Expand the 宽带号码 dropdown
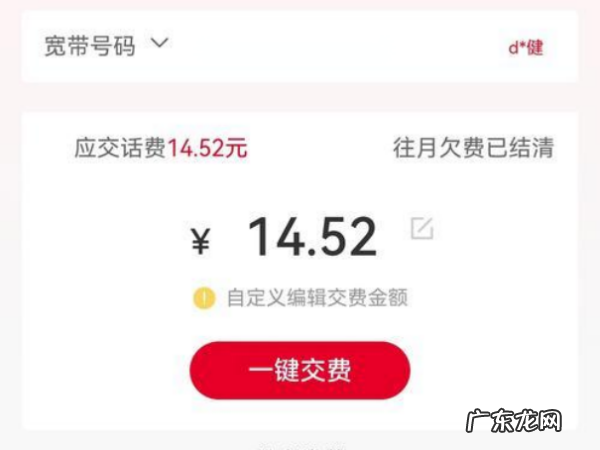The image size is (600, 450). pos(160,45)
